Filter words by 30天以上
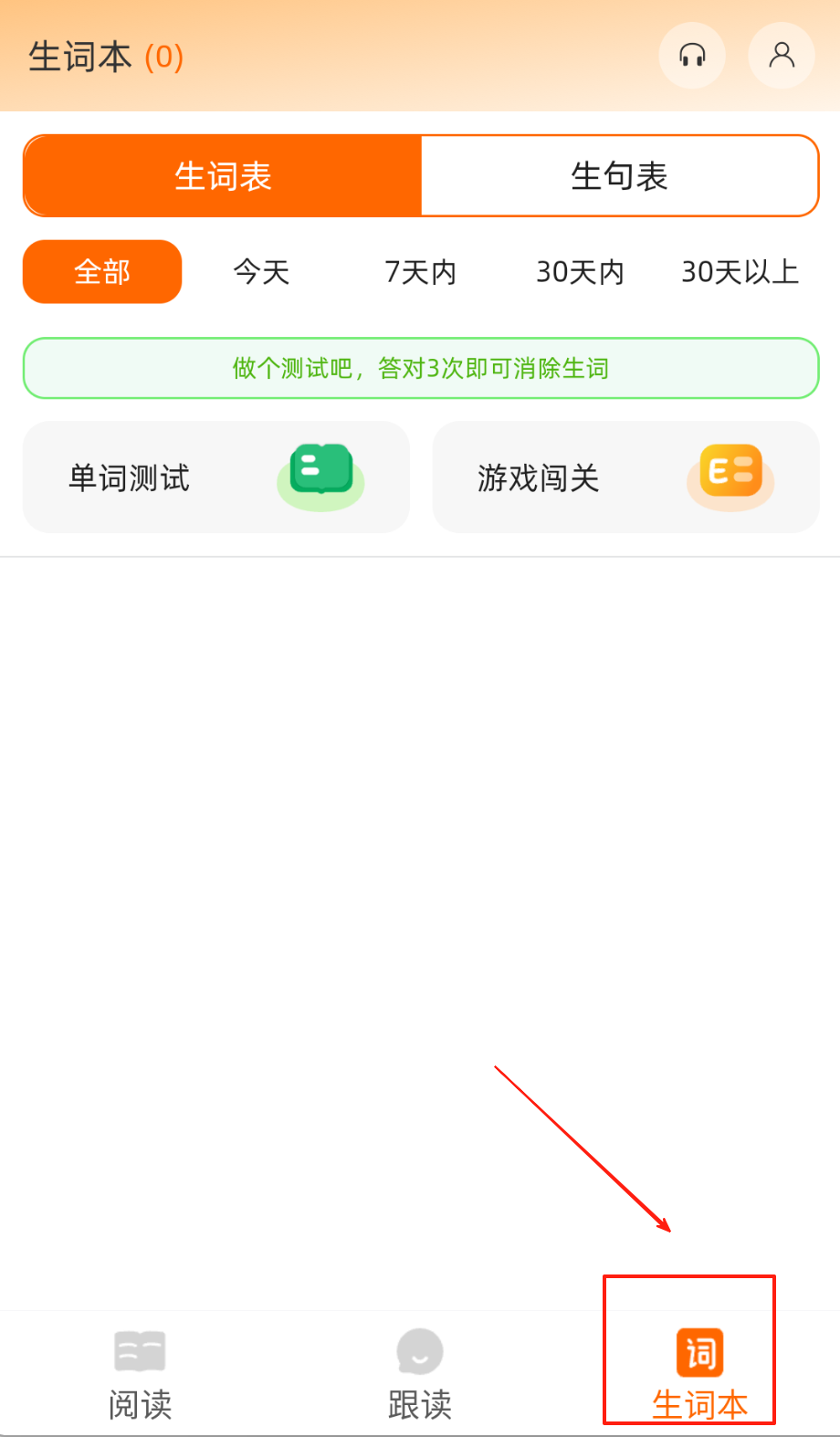840x1437 pixels. pyautogui.click(x=740, y=272)
